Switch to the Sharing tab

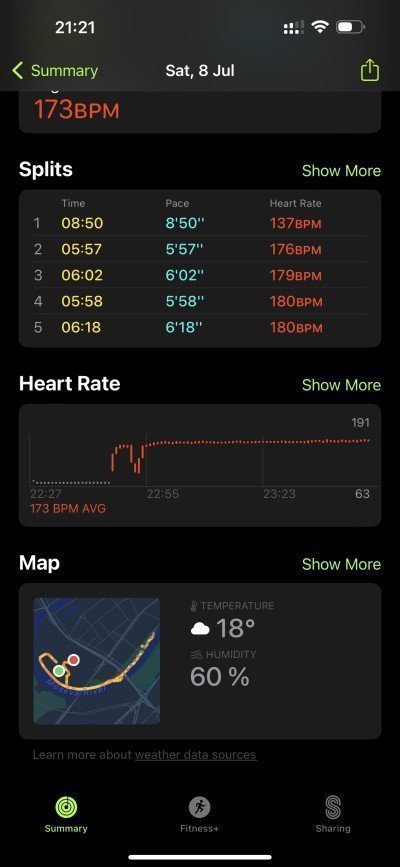pos(333,814)
